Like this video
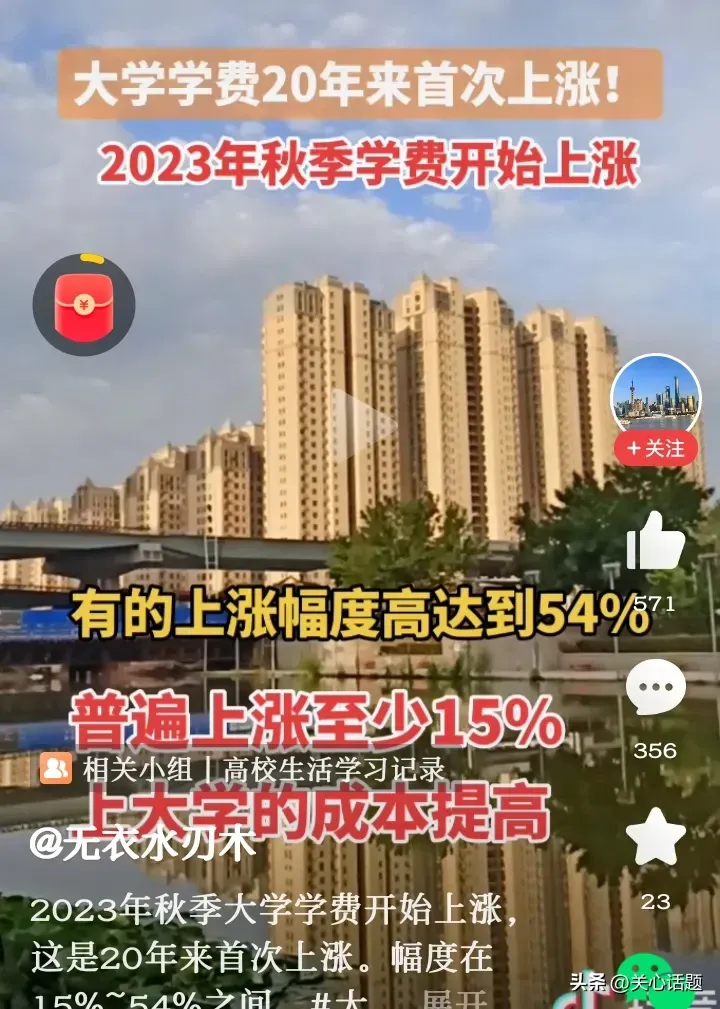Screen dimensions: 720x1009 pos(655,543)
